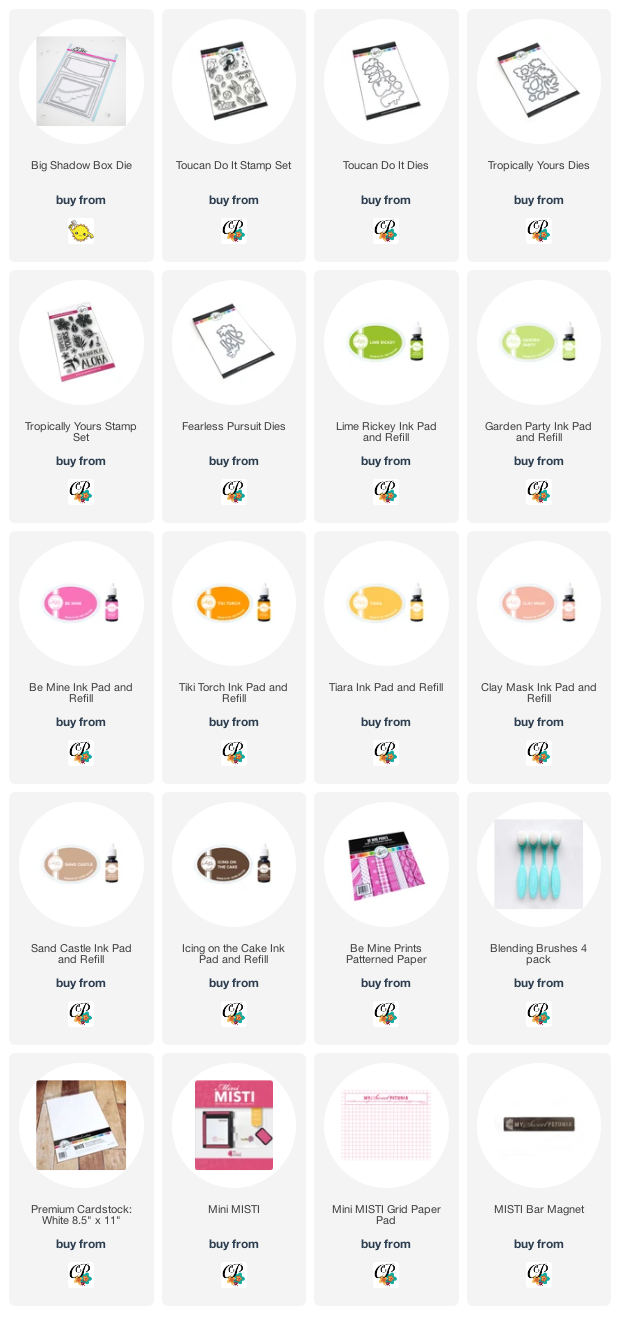Open Fearless Pursuit Dies product

pos(234,396)
